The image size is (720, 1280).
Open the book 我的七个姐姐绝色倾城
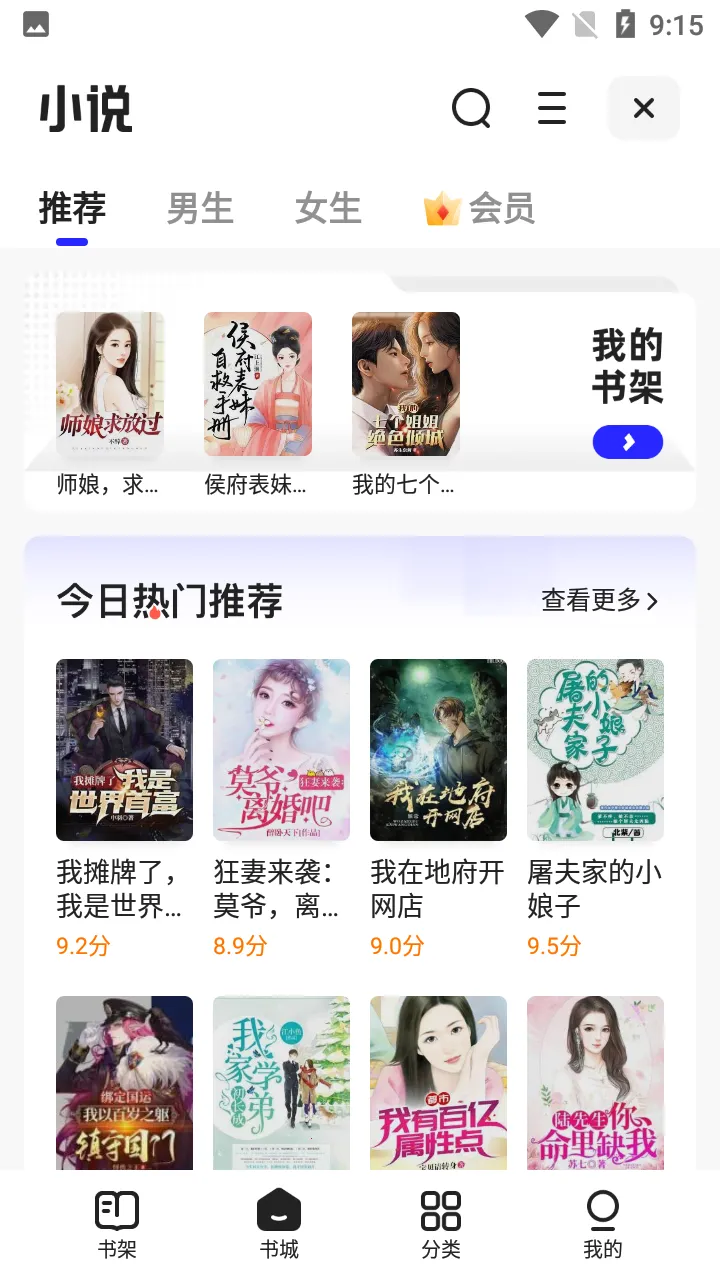tap(406, 384)
